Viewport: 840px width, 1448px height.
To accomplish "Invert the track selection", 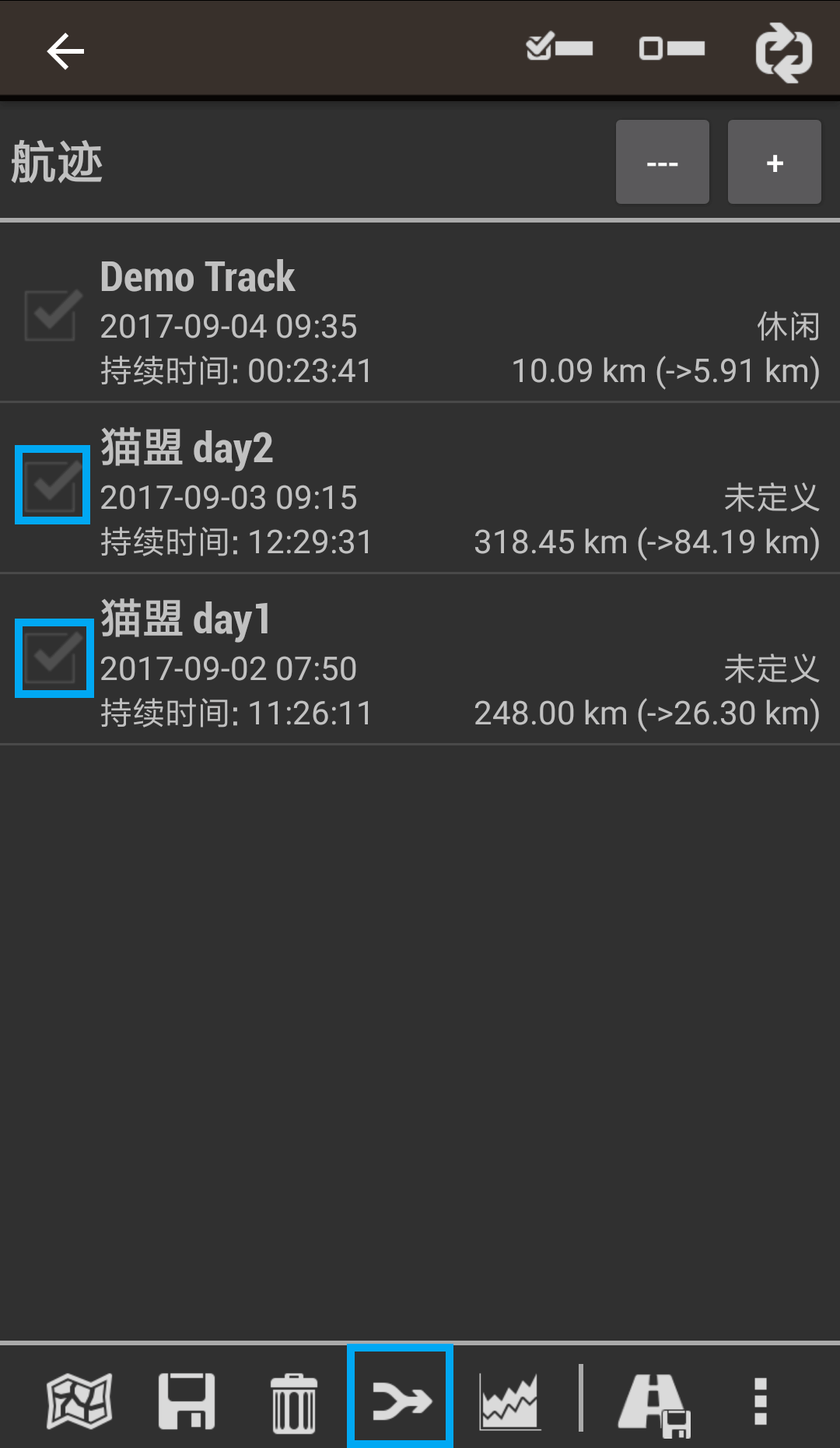I will coord(783,51).
